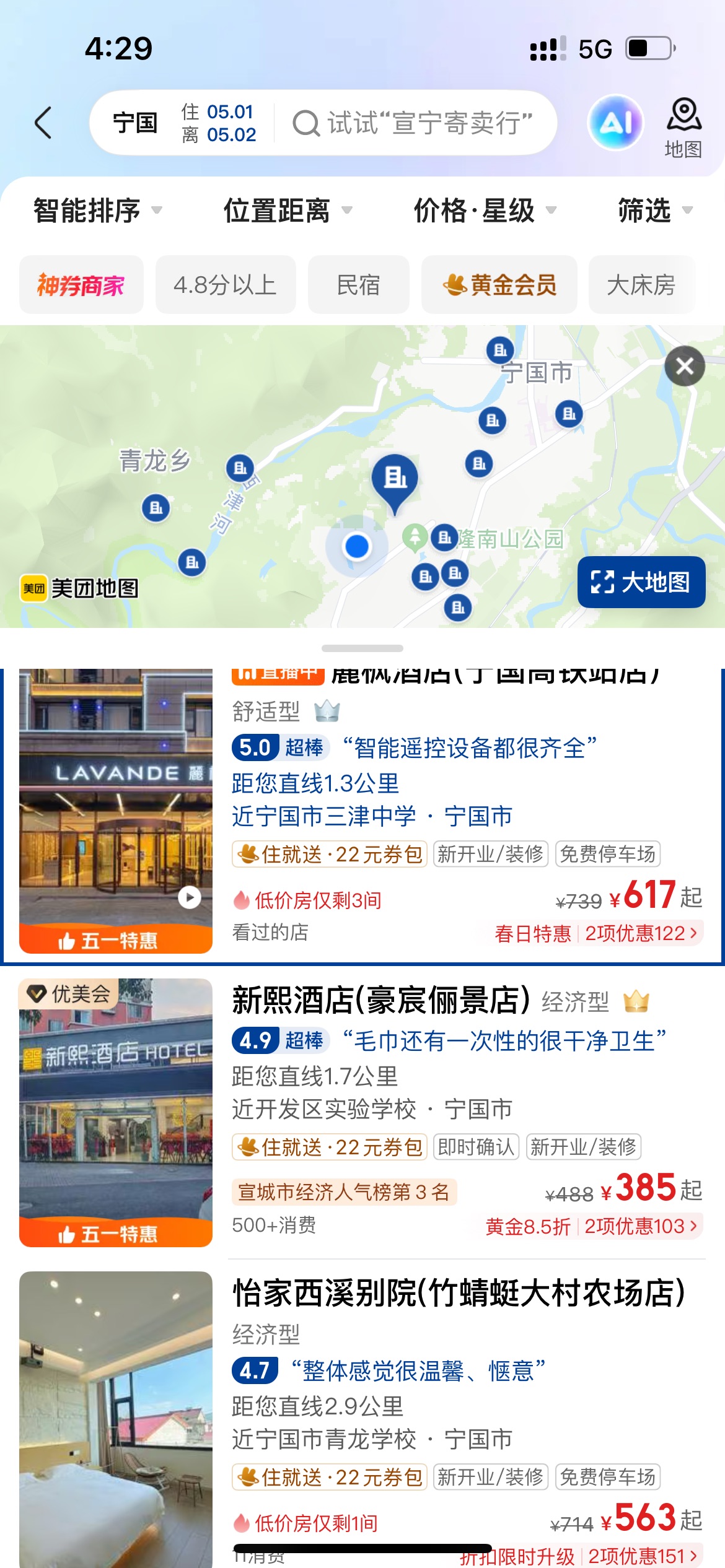This screenshot has height=1568, width=725.
Task: Change the check-in dates 05.01–05.02
Action: point(219,123)
